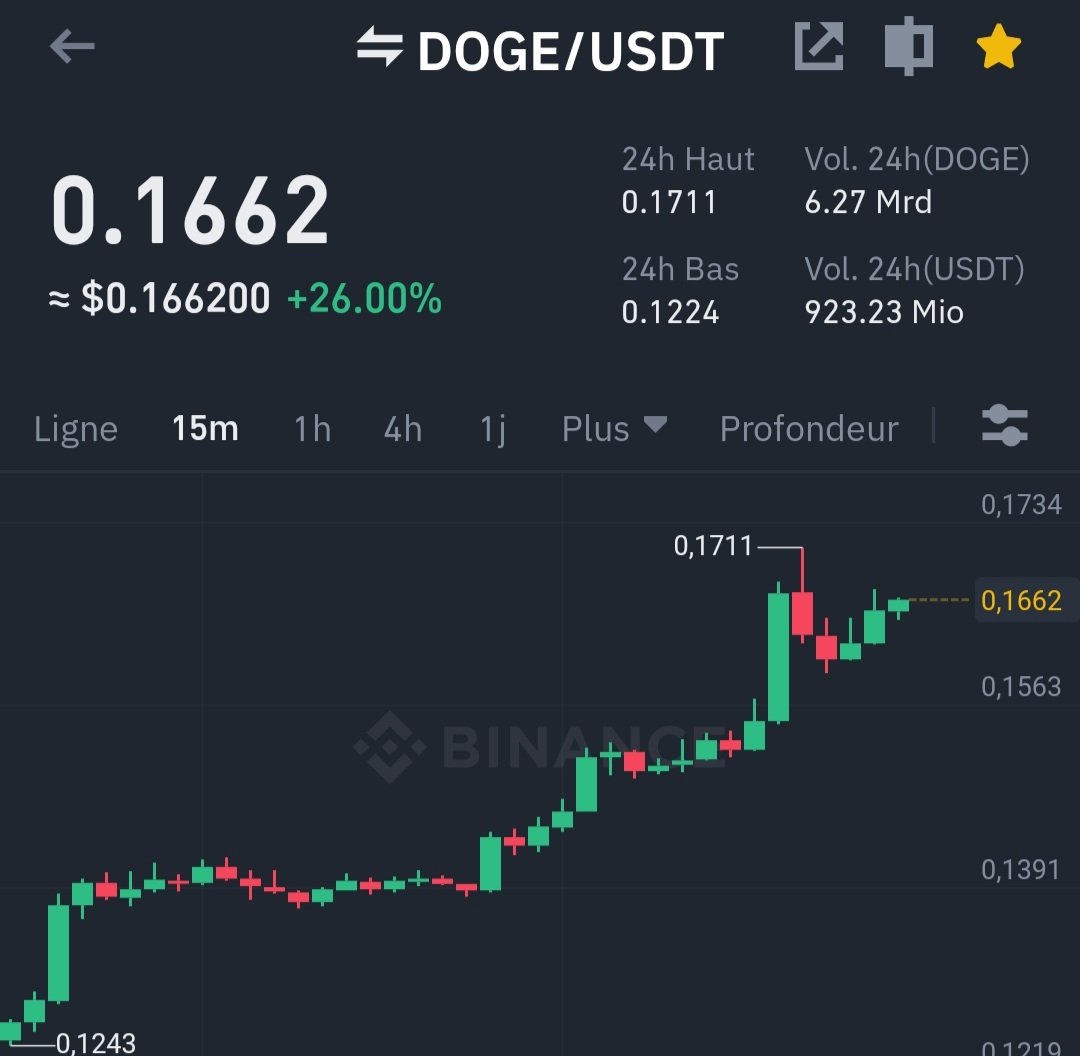This screenshot has height=1056, width=1080.
Task: Switch to the Ligne chart view
Action: click(76, 429)
